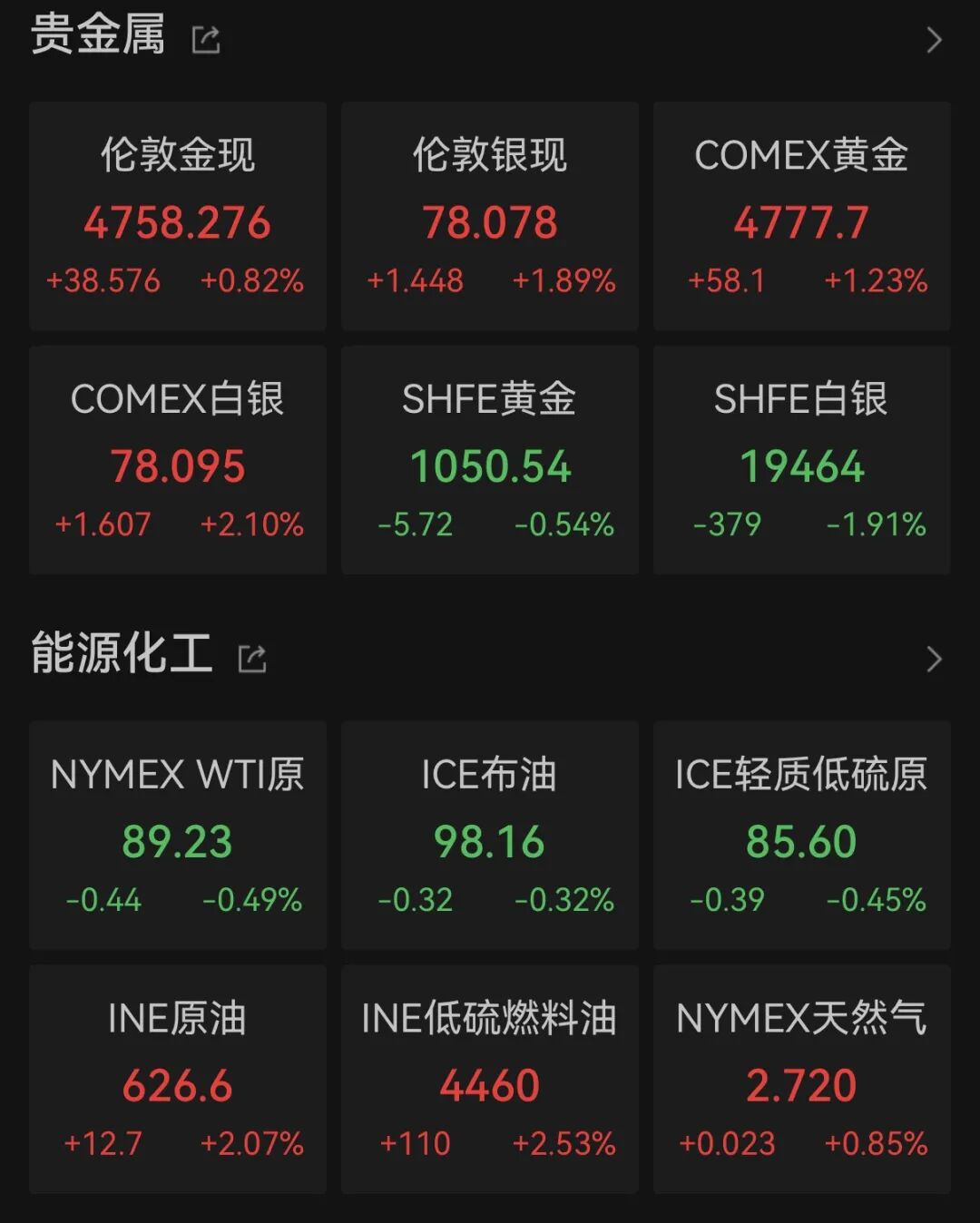
Task: View COMEX黄金 quote details
Action: pos(802,216)
